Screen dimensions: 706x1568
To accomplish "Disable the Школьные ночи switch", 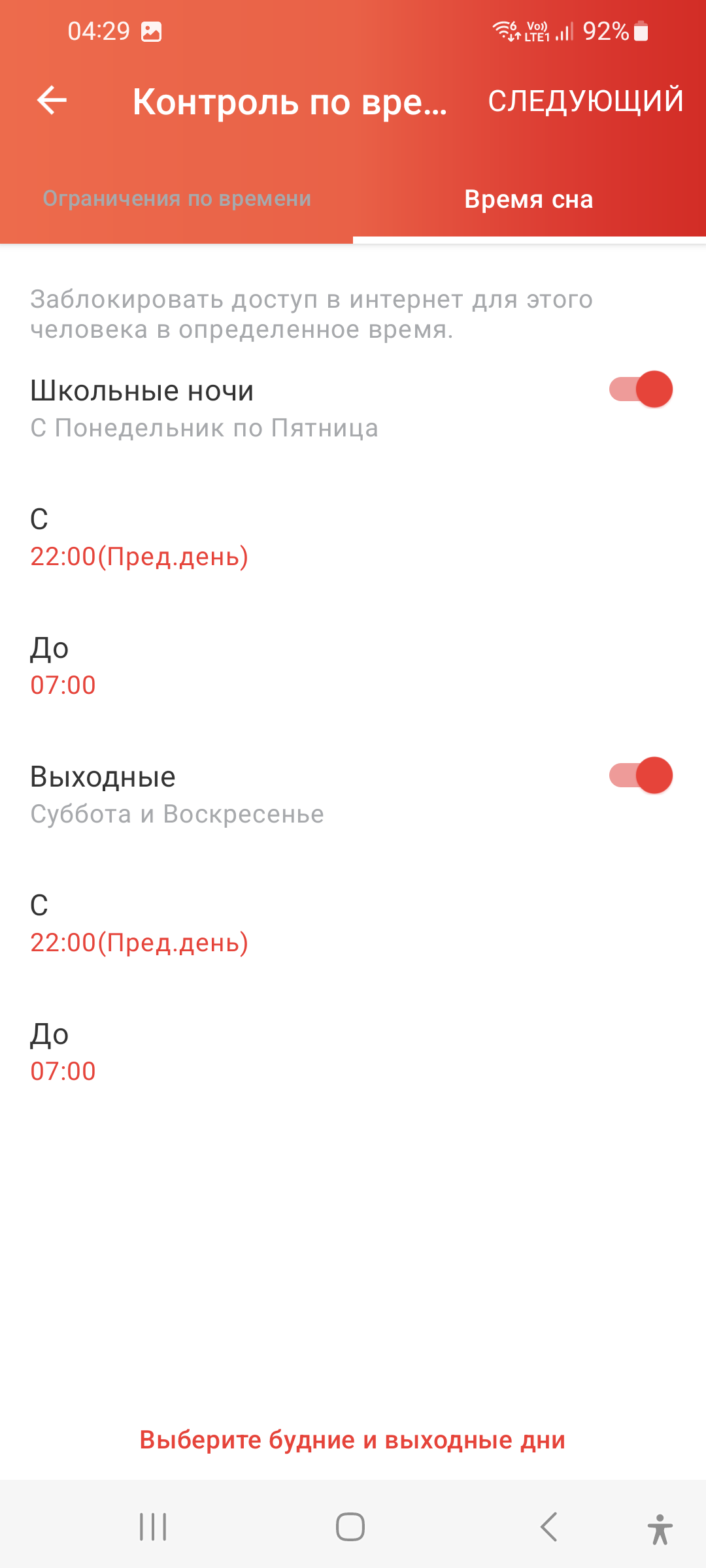I will [x=641, y=390].
